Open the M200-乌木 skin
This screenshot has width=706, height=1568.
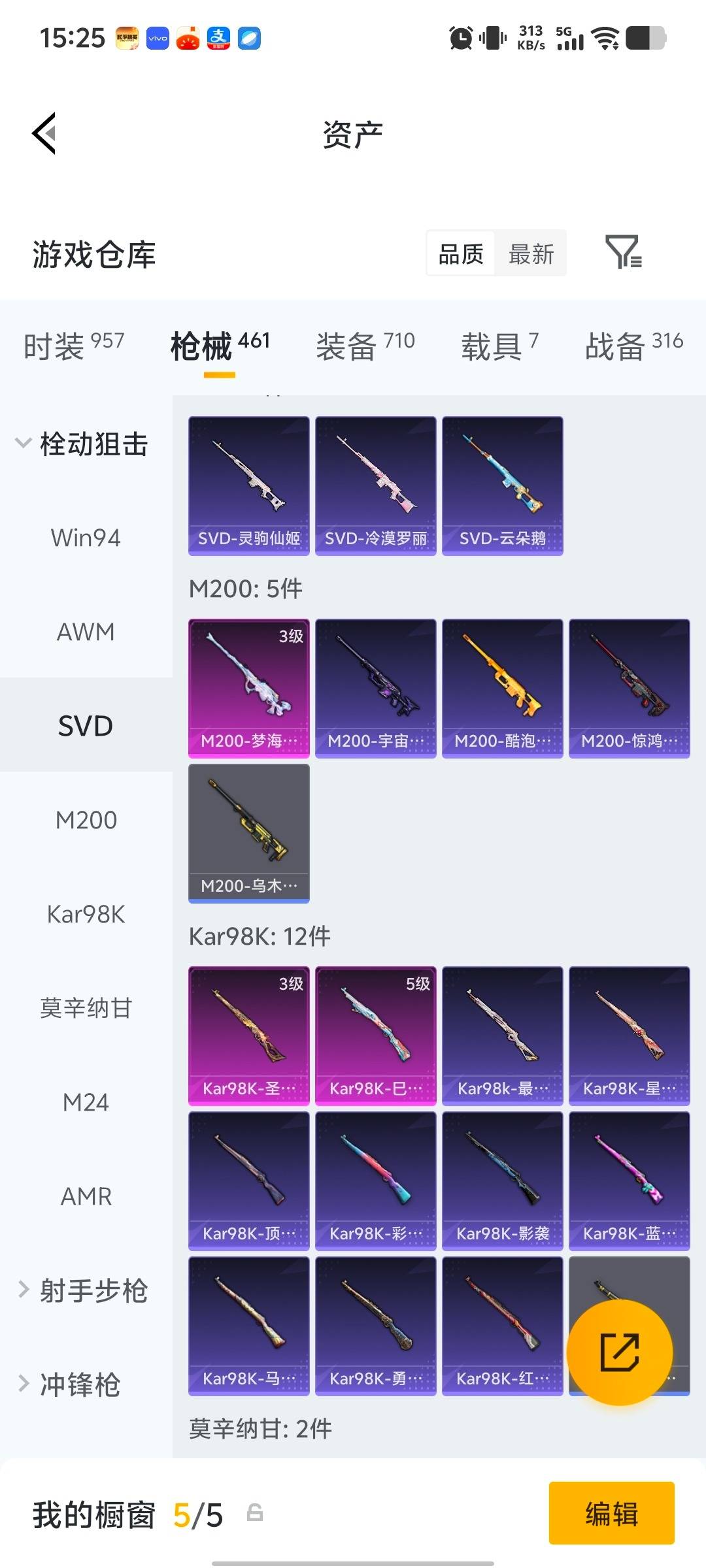pos(248,833)
